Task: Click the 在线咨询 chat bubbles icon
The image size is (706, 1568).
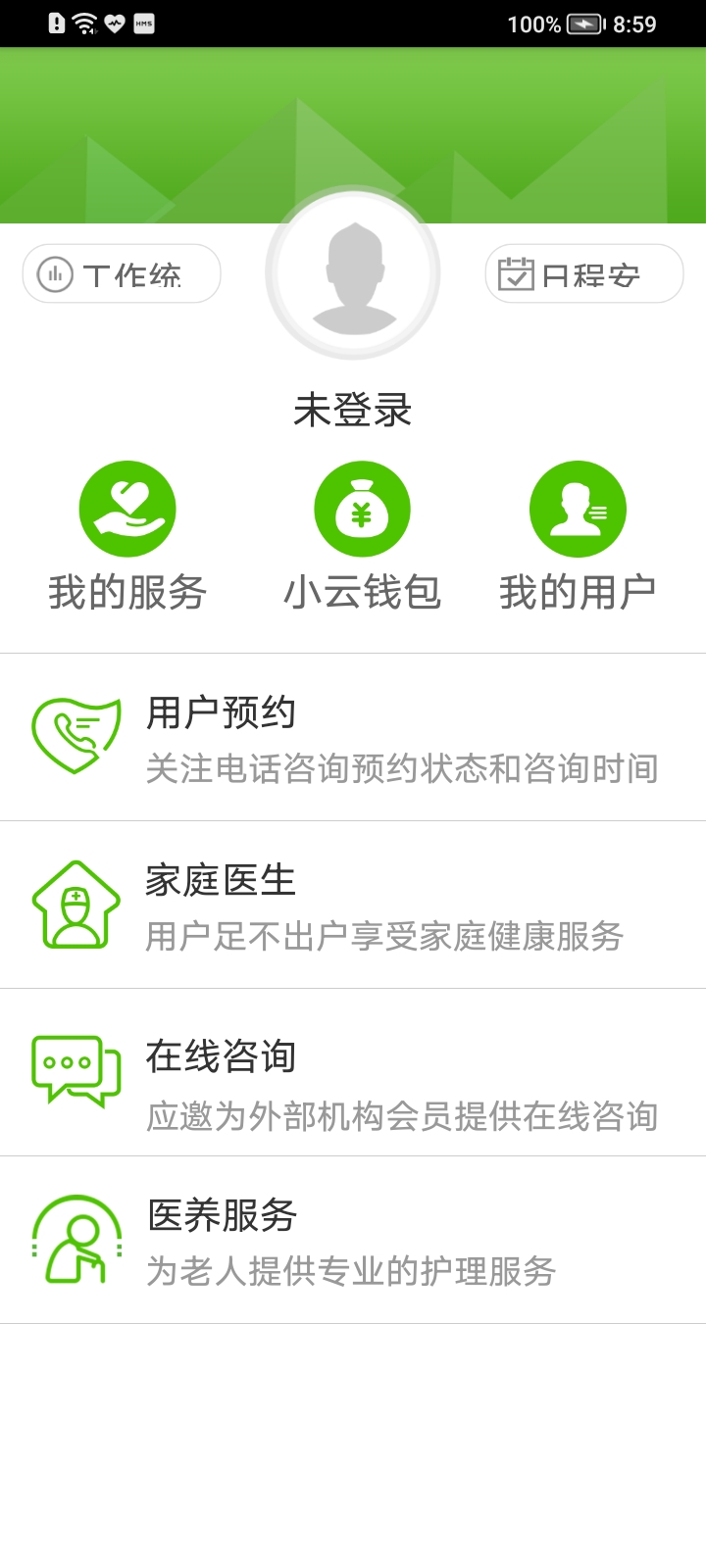Action: point(76,1070)
